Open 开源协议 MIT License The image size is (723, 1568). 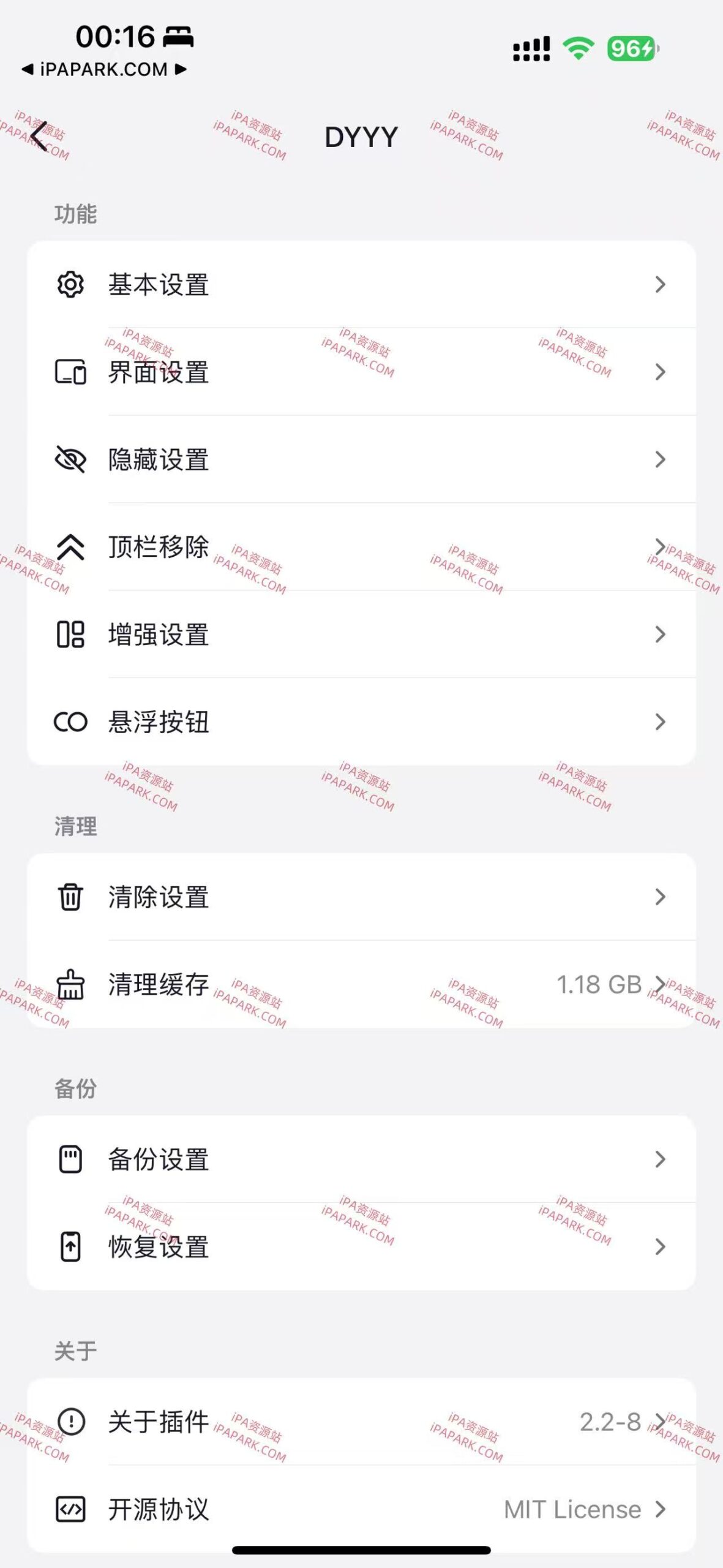point(361,1509)
